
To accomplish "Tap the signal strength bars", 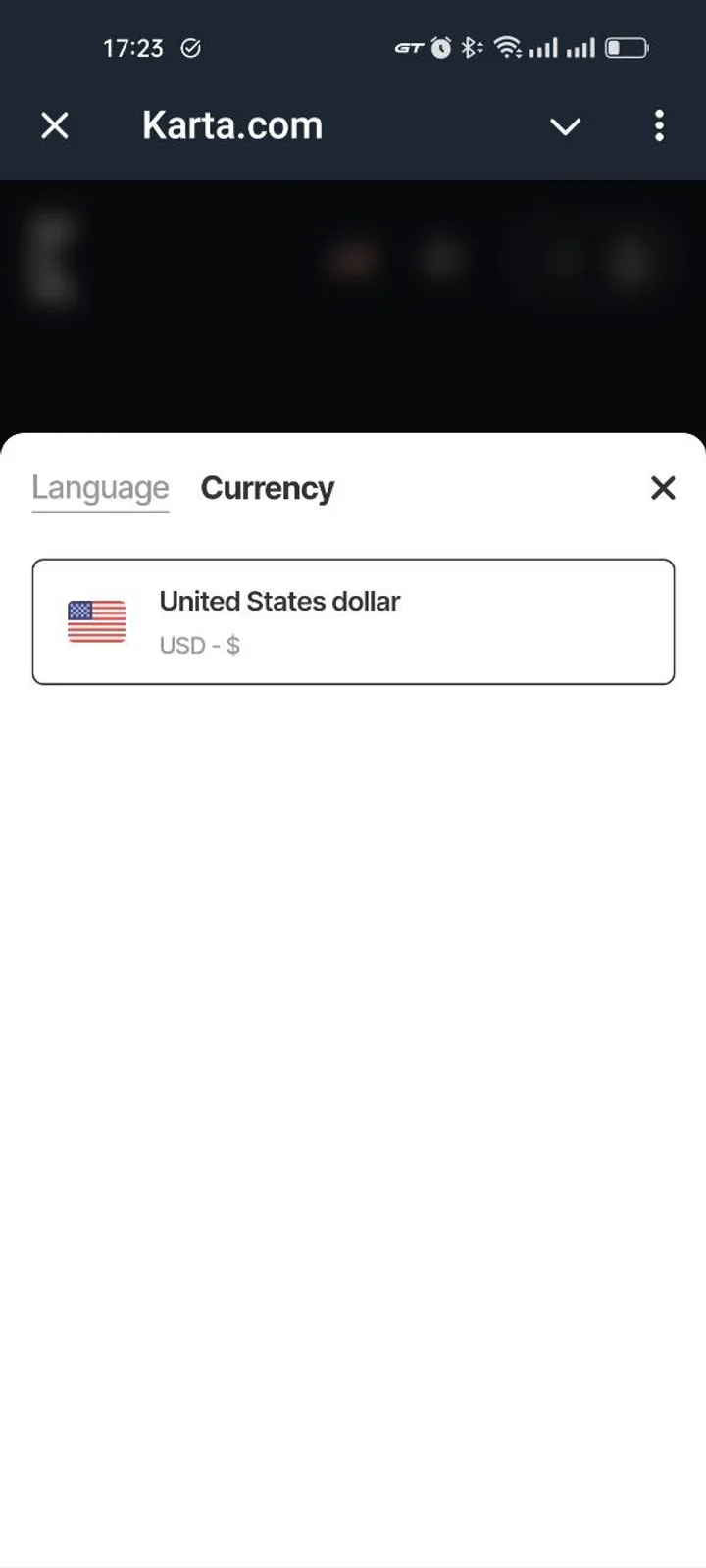I will coord(545,46).
